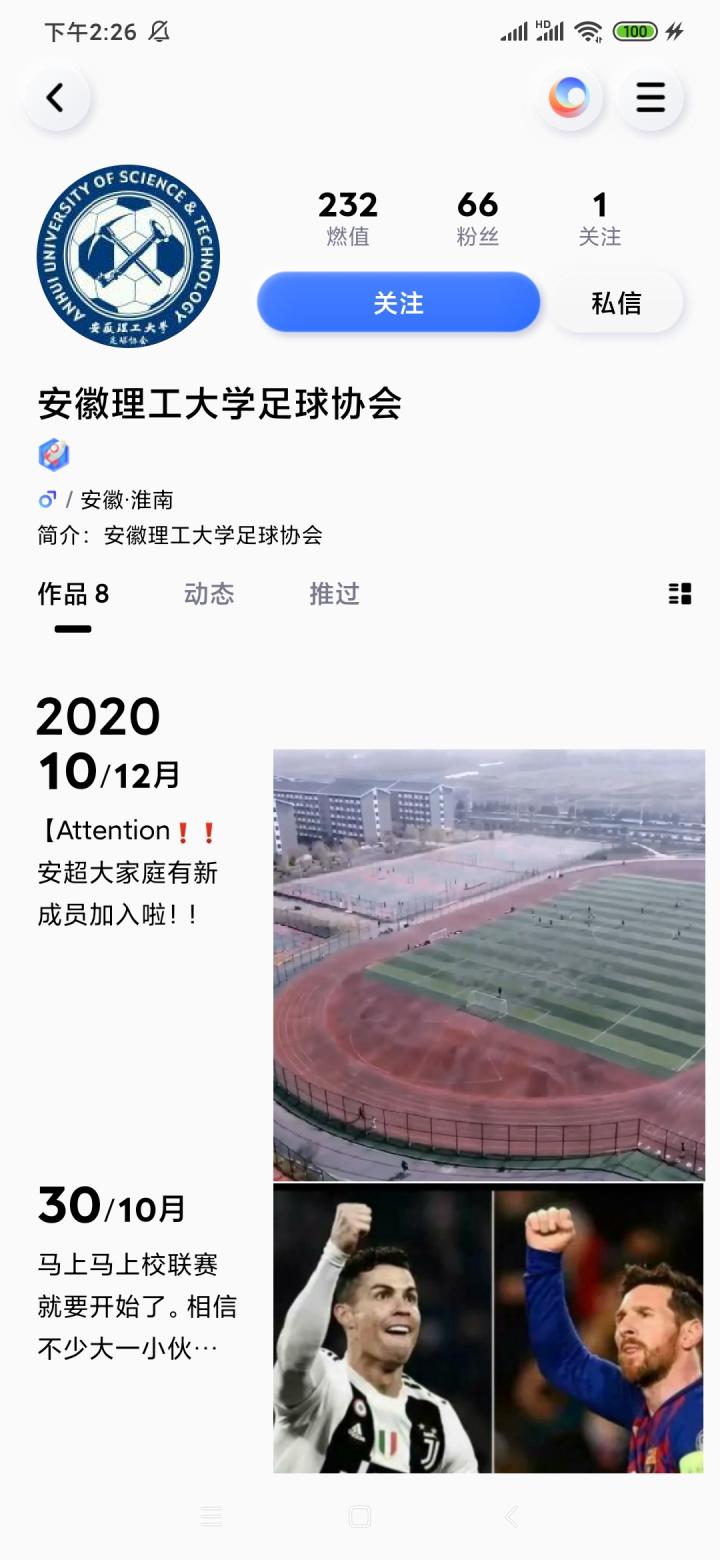
Task: Change the works layout view
Action: click(680, 594)
